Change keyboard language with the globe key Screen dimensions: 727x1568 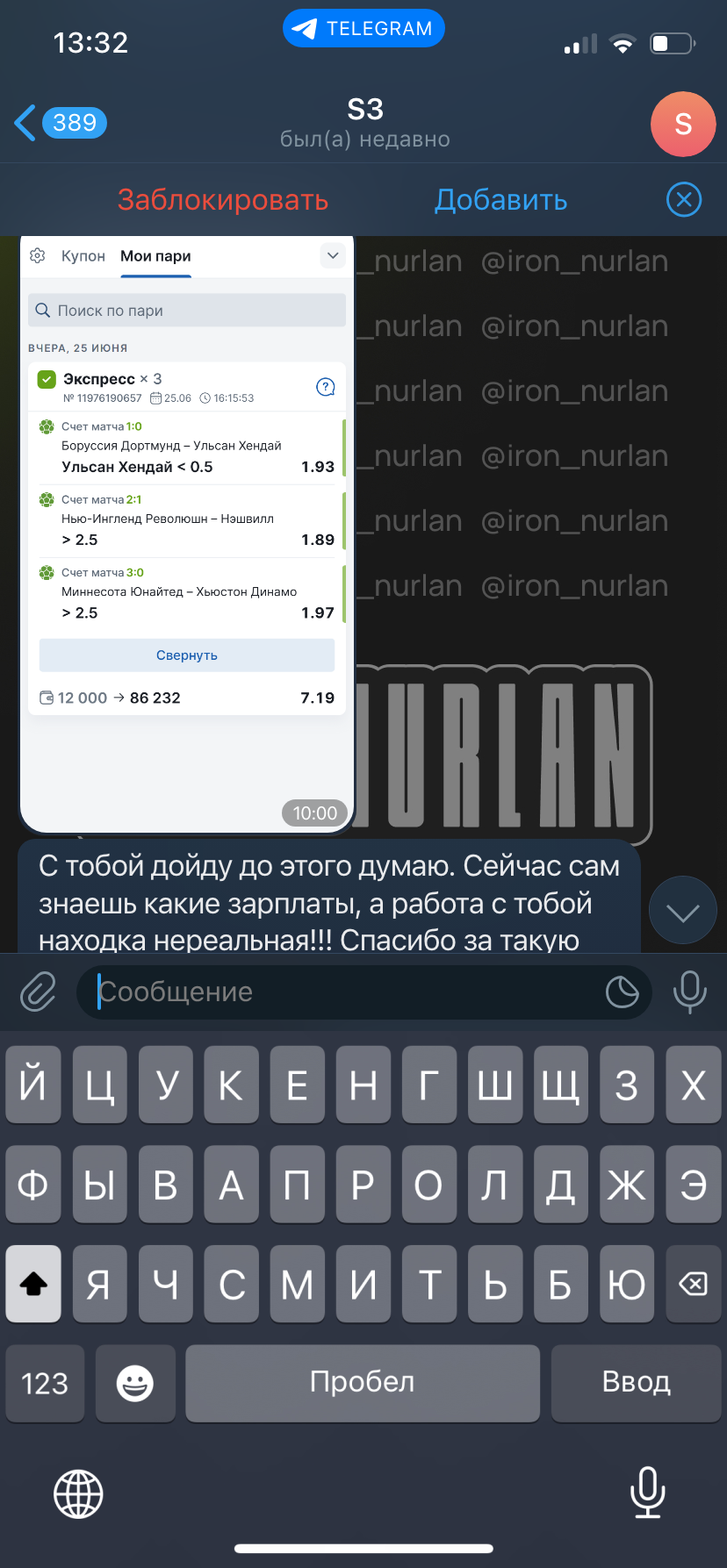pyautogui.click(x=78, y=1494)
